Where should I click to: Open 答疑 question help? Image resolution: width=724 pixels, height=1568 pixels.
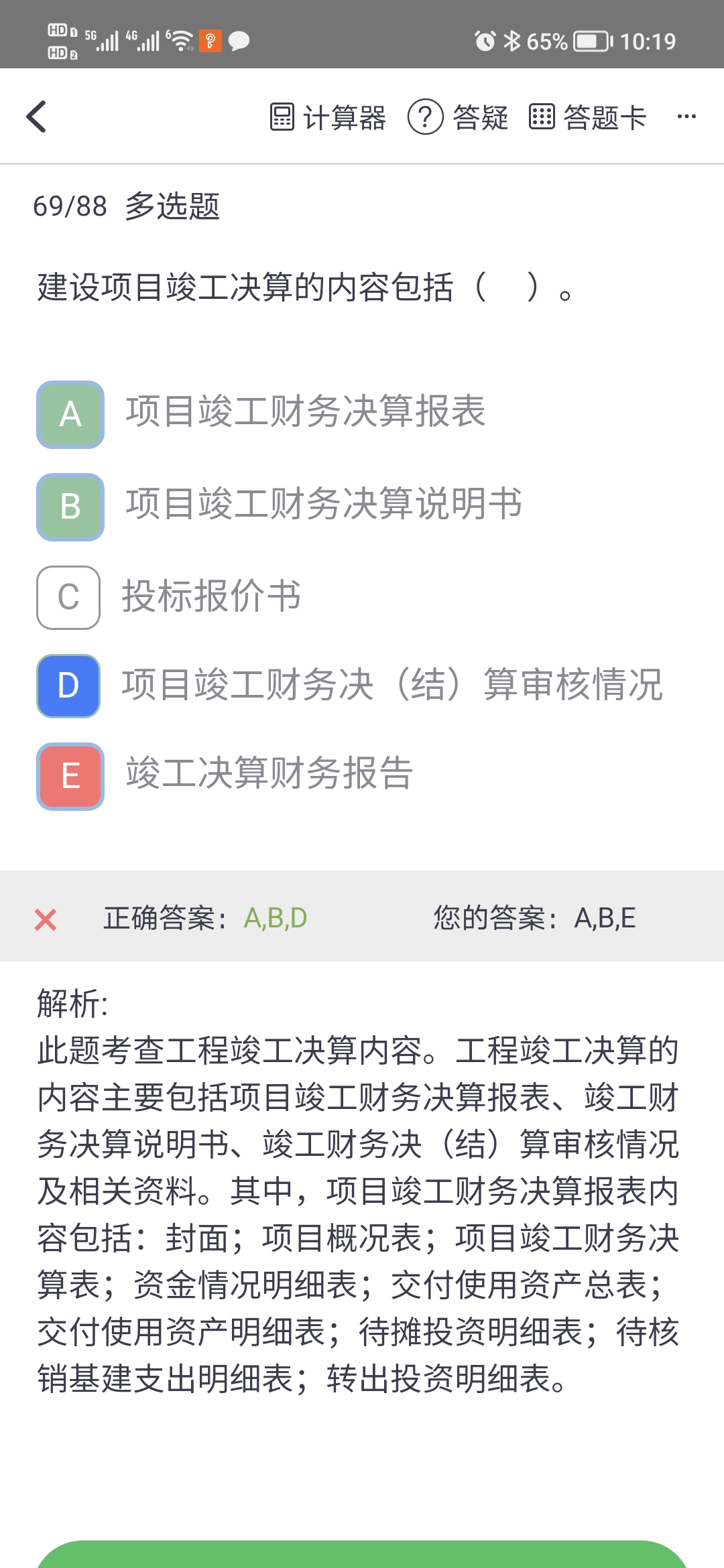[459, 117]
